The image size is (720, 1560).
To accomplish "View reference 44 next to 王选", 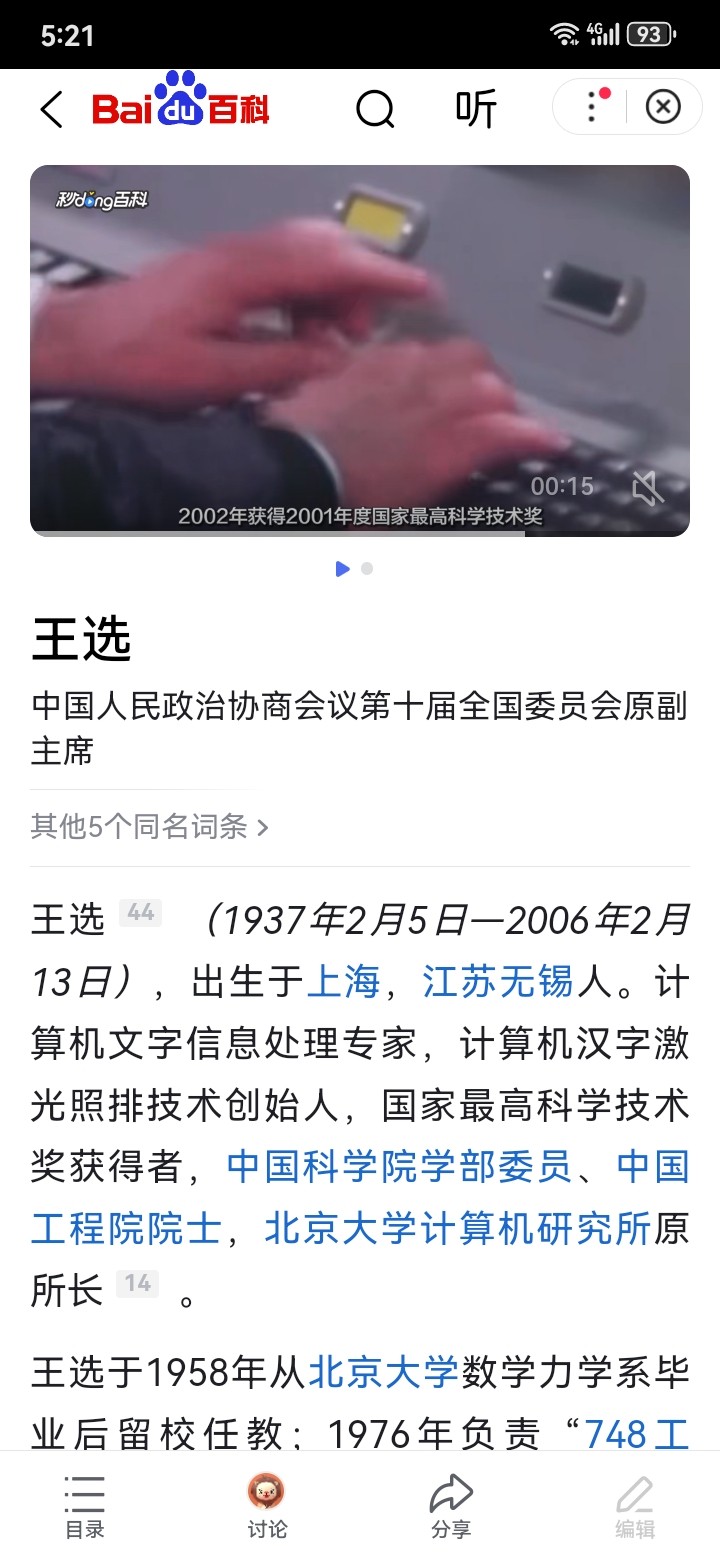I will click(x=140, y=913).
